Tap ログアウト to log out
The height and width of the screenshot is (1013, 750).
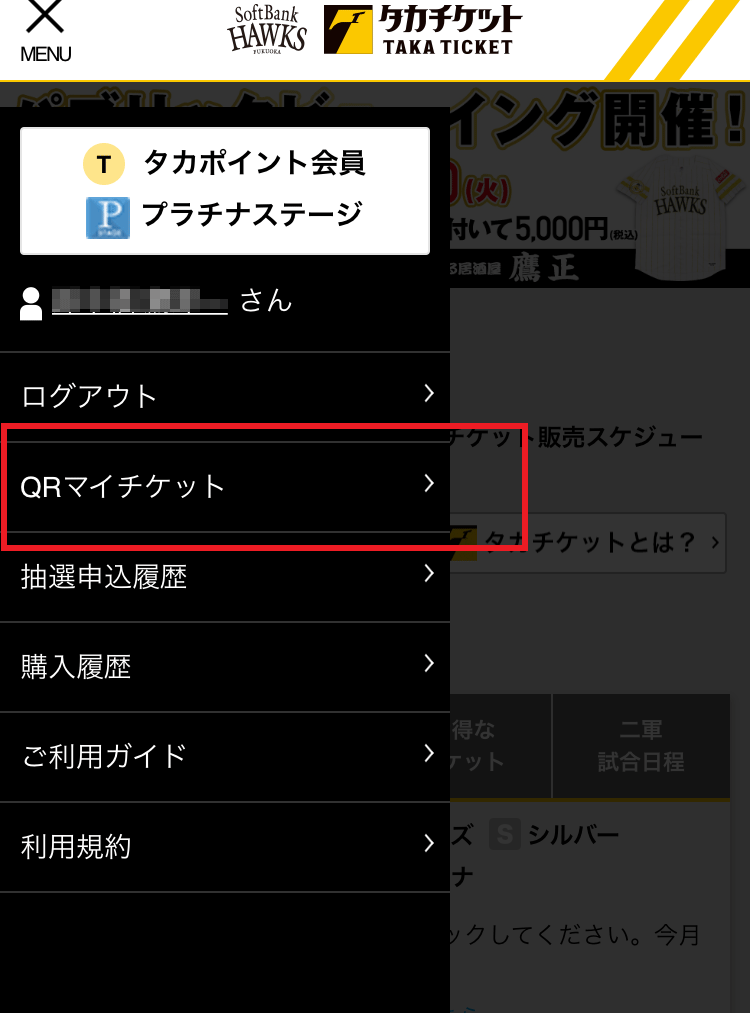coord(225,396)
